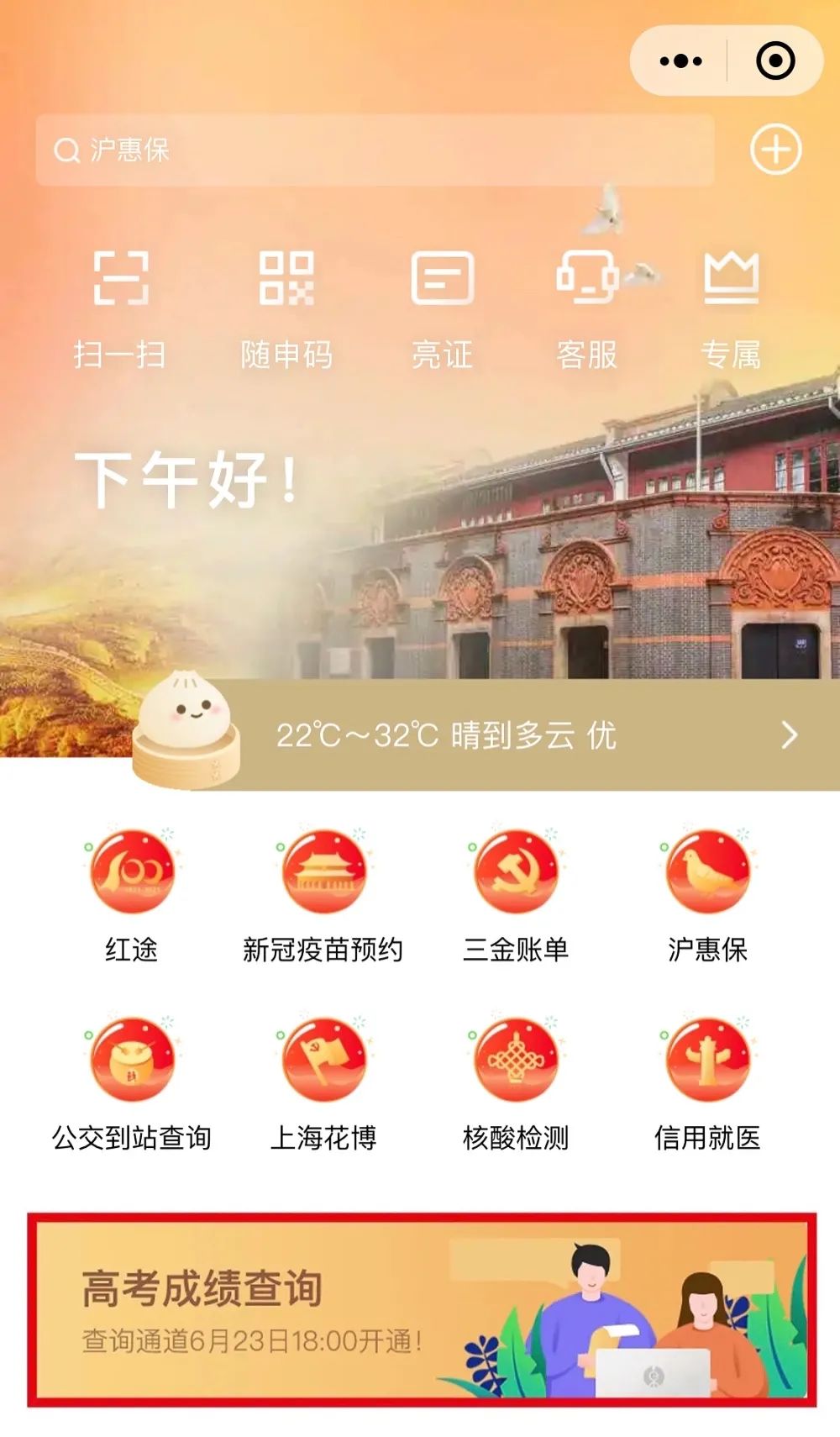This screenshot has width=840, height=1437.
Task: Expand the weather detail with the chevron
Action: point(788,736)
